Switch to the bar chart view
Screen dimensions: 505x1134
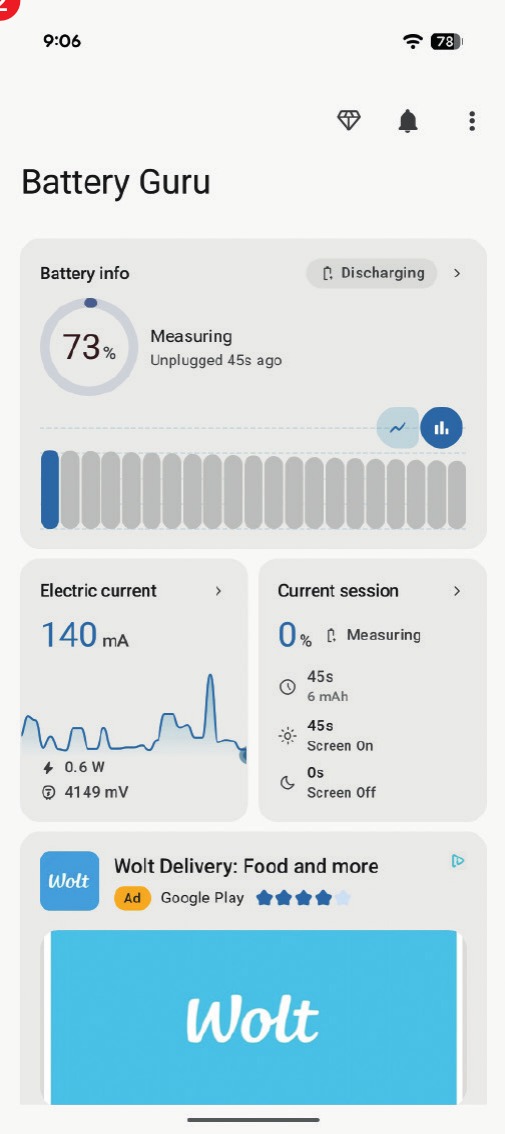tap(441, 427)
